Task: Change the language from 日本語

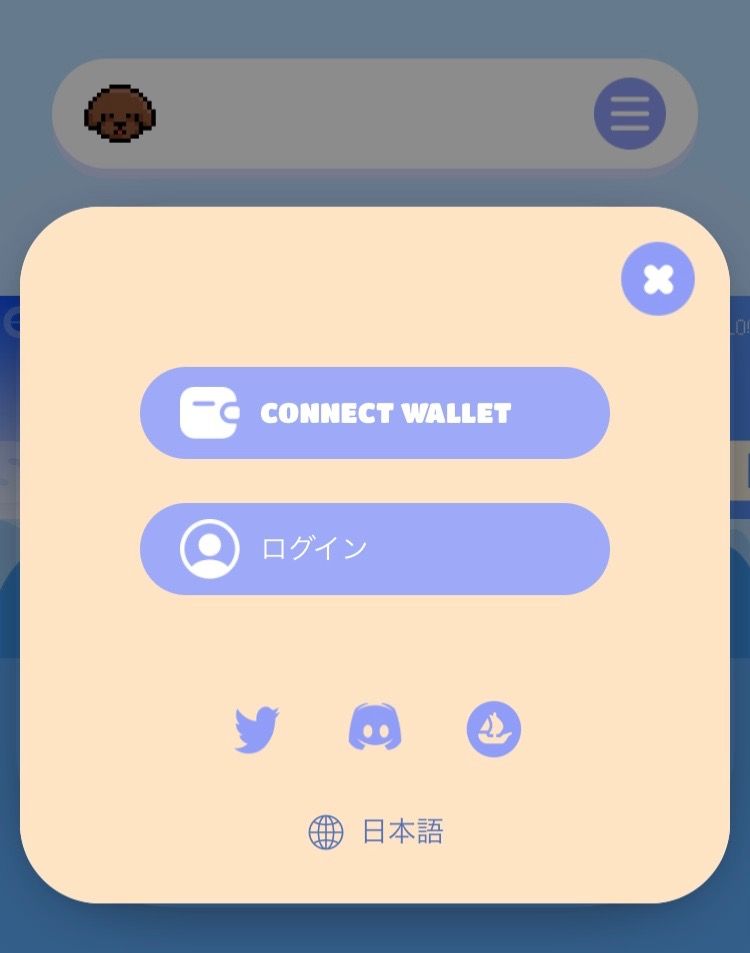Action: coord(376,832)
